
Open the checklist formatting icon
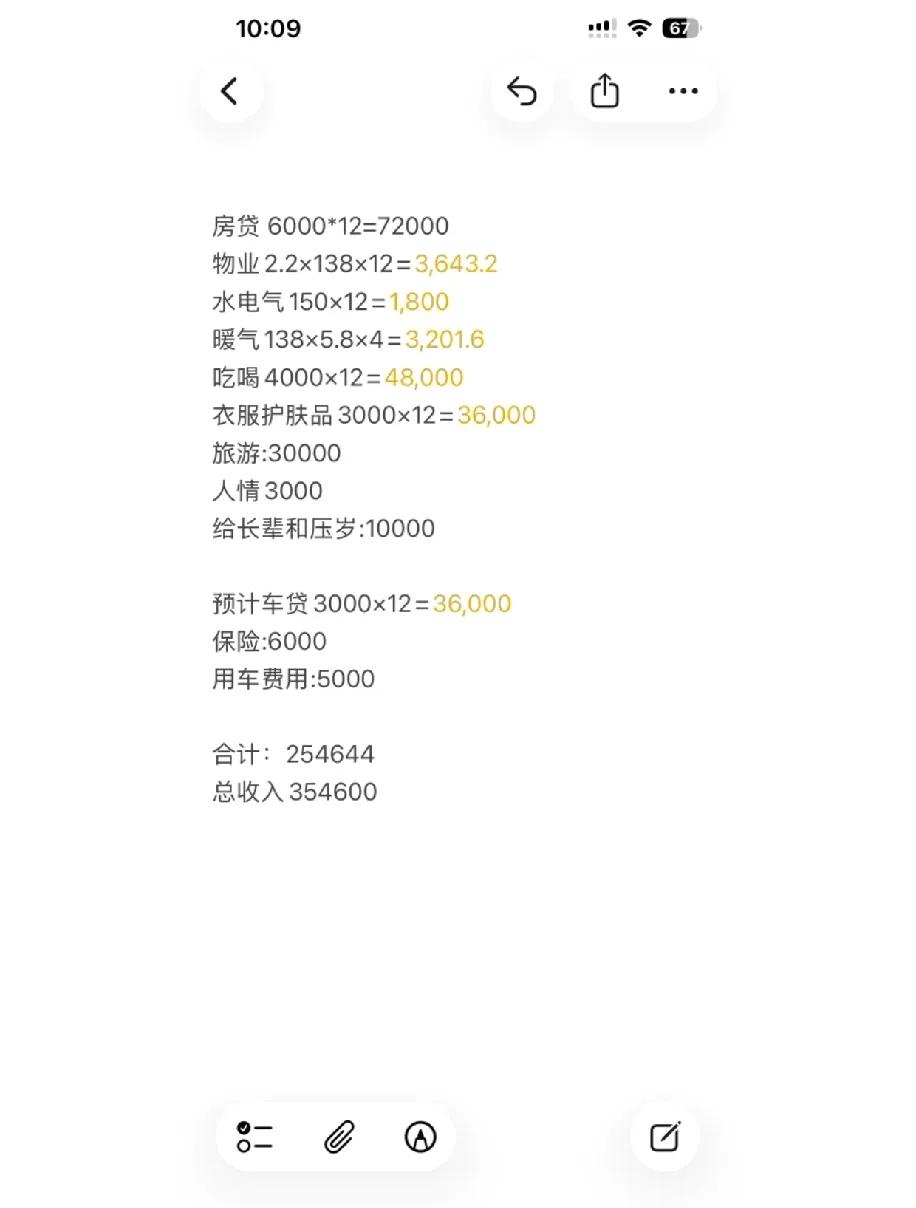coord(253,1137)
